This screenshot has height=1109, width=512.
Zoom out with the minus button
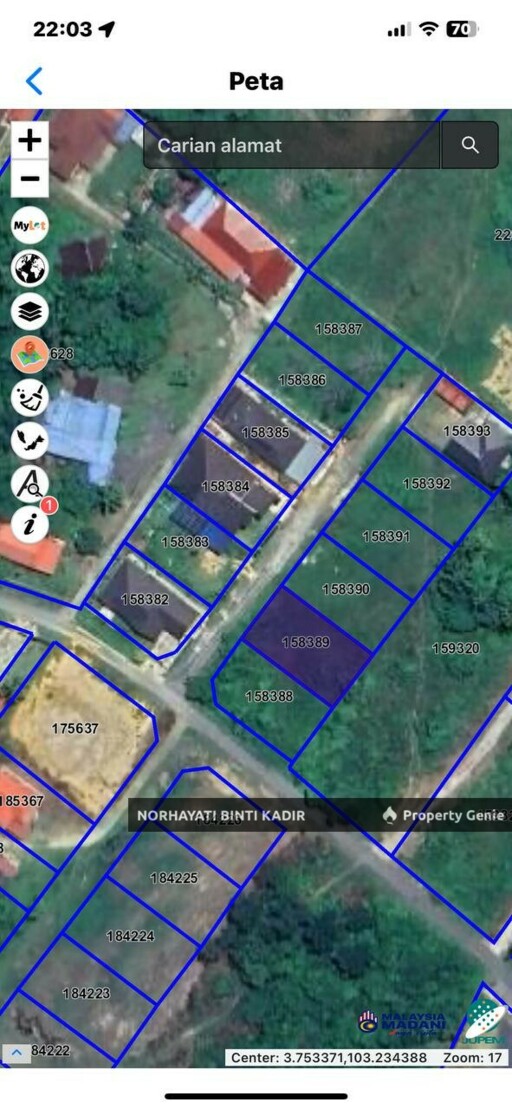[30, 178]
